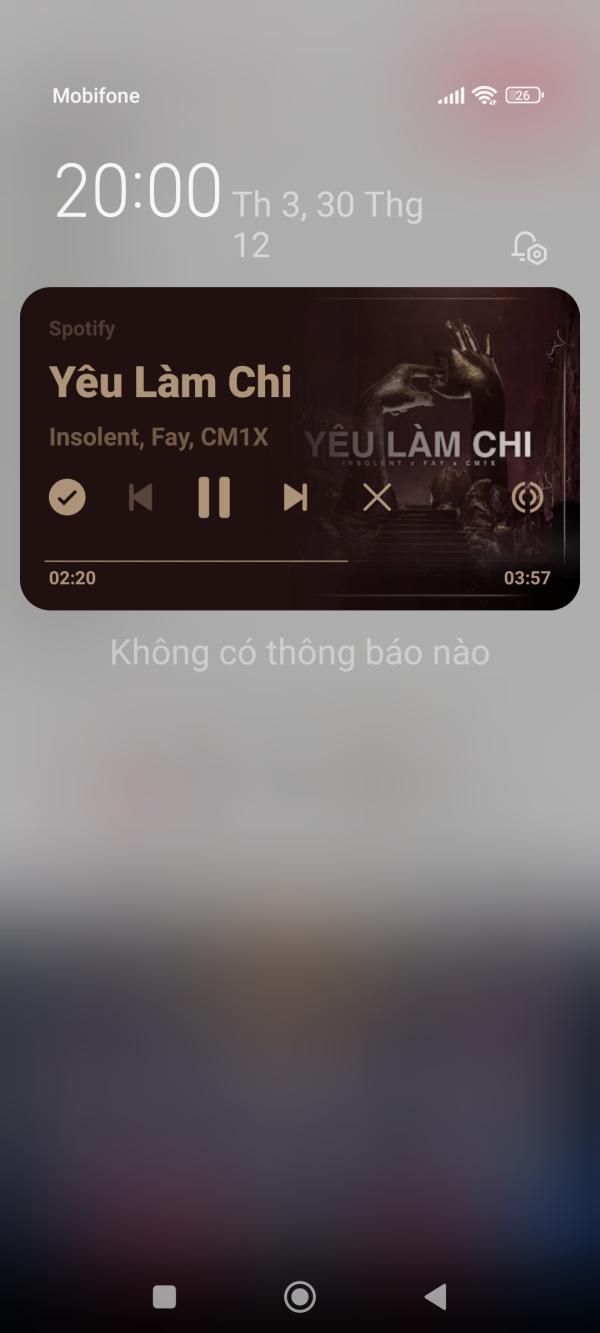The image size is (600, 1333).
Task: Pause the song Yêu Làm Chi
Action: 214,497
